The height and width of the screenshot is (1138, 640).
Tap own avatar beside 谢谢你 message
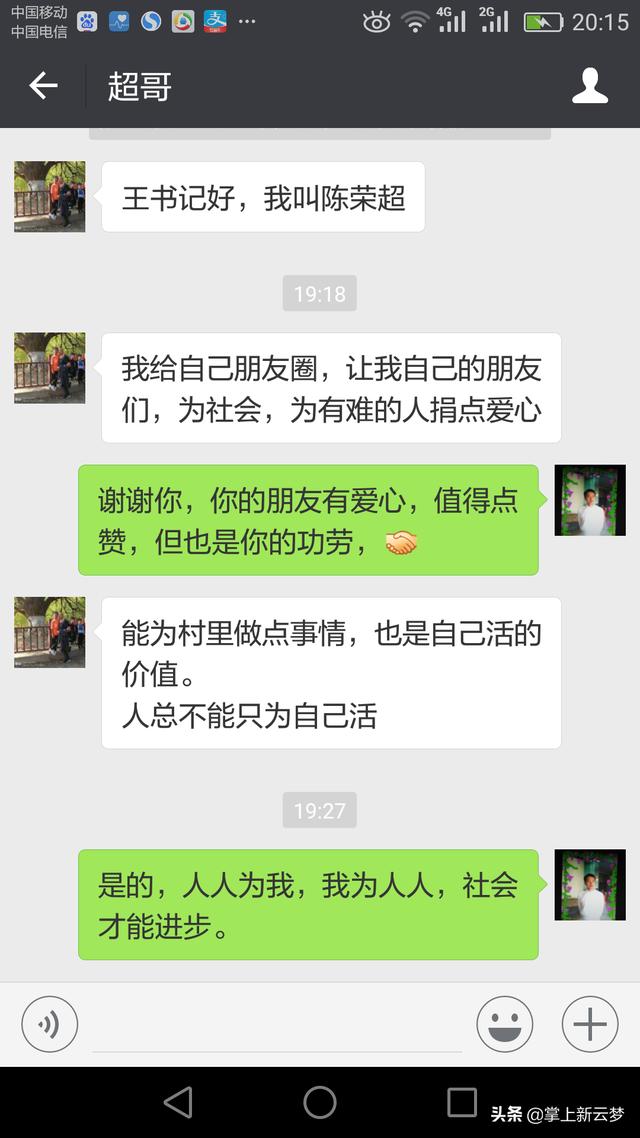pos(590,500)
